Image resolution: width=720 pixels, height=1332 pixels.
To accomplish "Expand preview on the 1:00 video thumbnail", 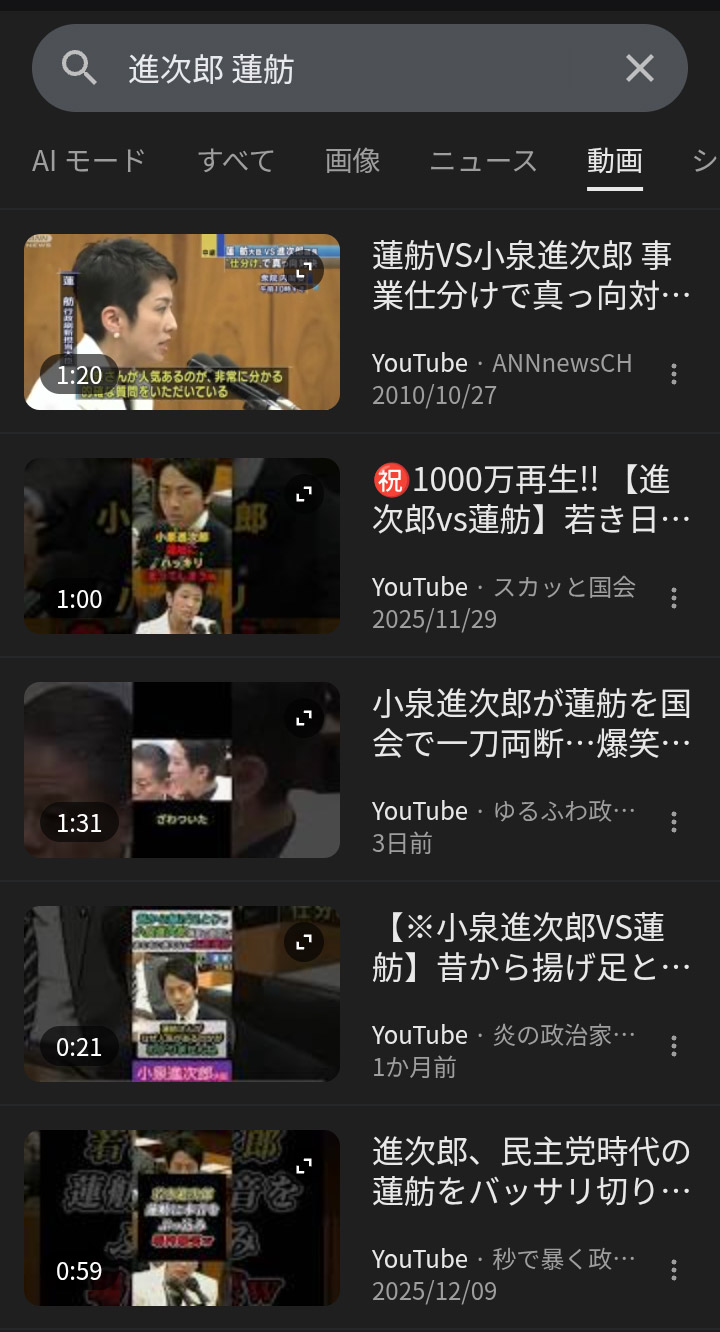I will pos(305,493).
